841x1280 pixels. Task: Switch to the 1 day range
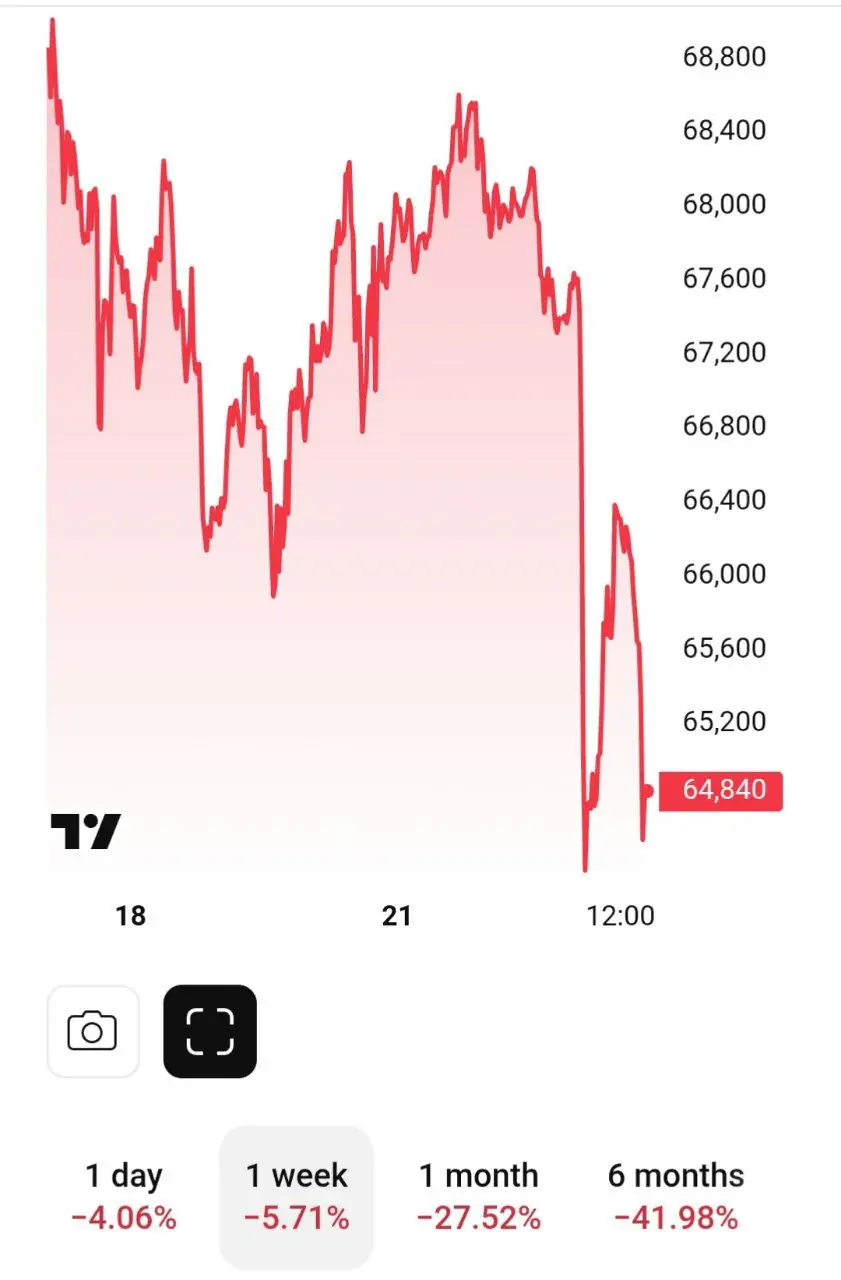(x=124, y=1196)
